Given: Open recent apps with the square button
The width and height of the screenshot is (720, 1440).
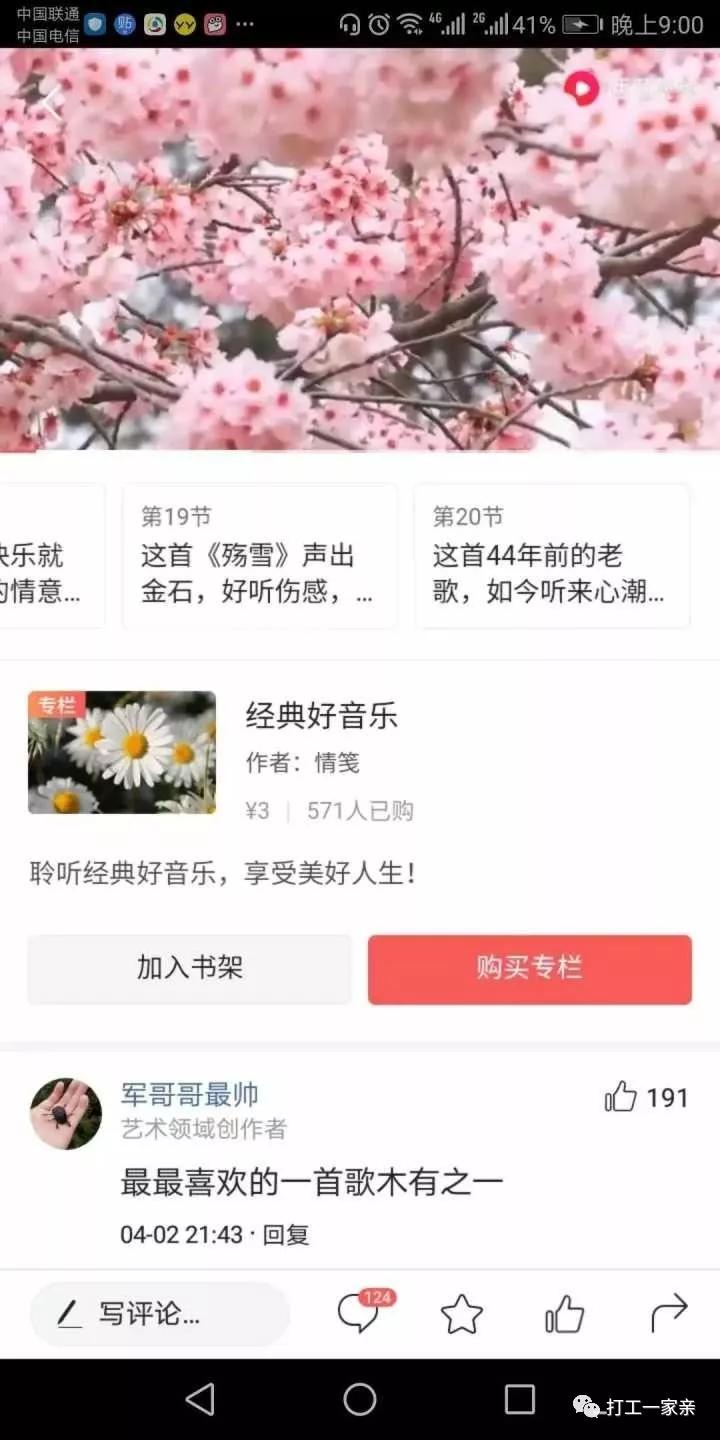Looking at the screenshot, I should 520,1399.
